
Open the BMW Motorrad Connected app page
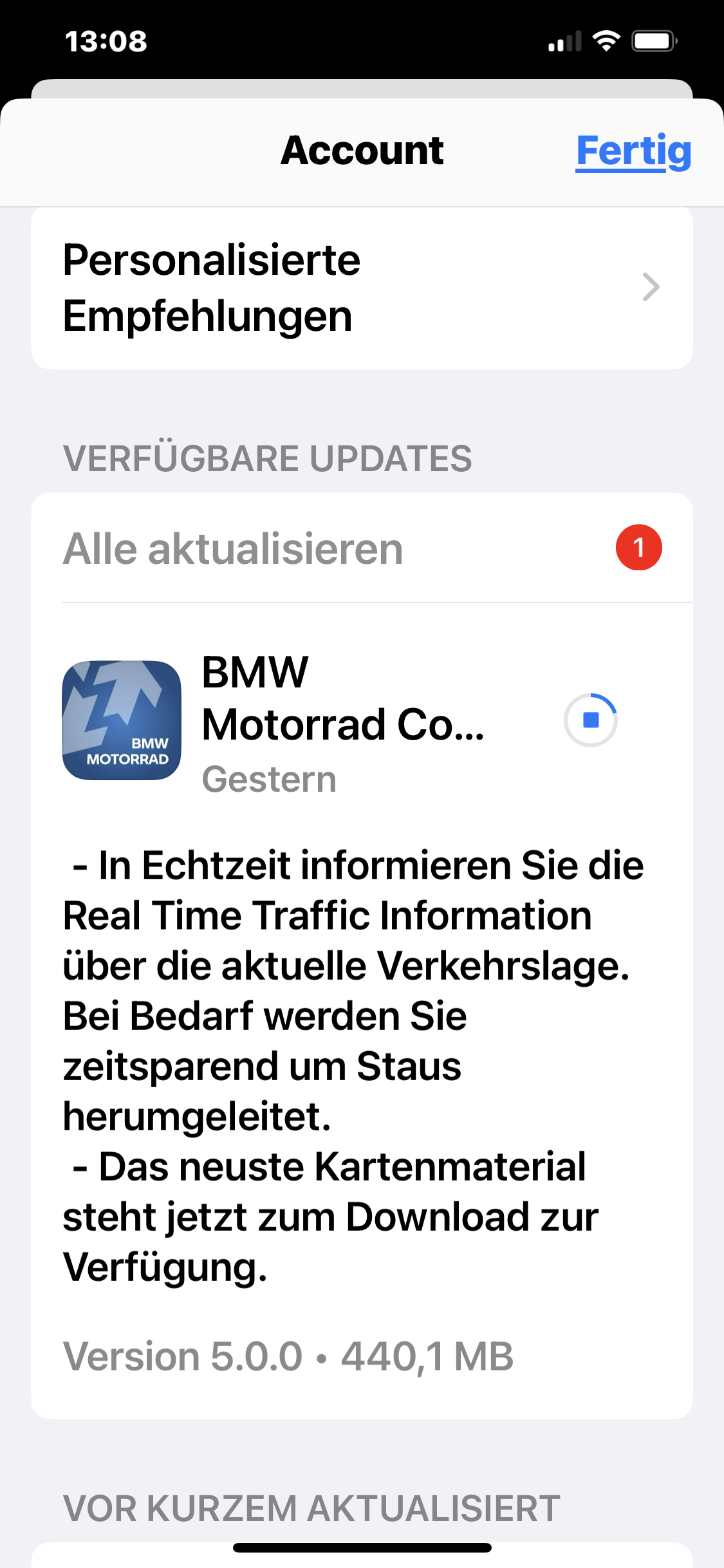[122, 720]
